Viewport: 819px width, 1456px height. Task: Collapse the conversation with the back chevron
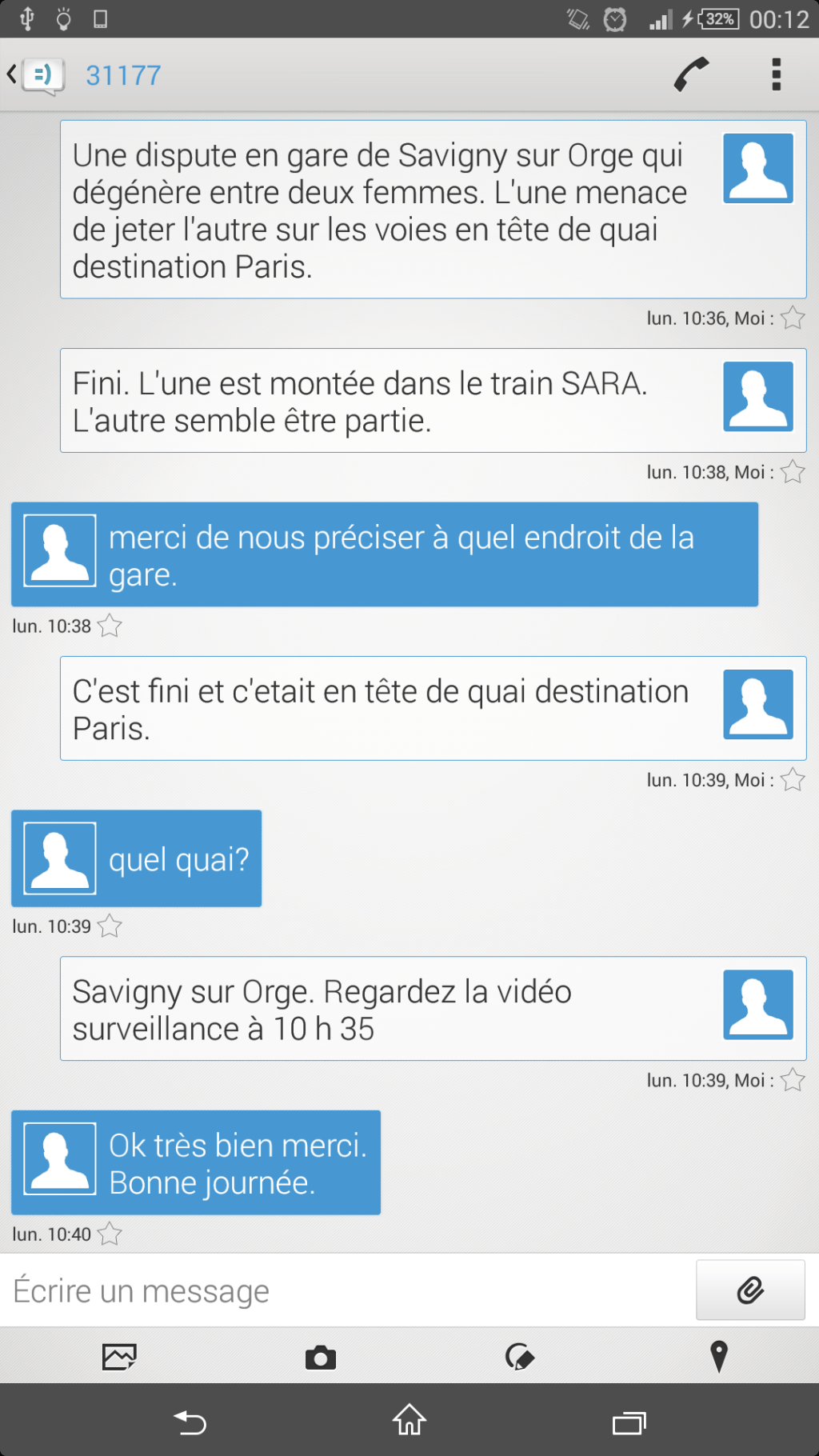10,72
